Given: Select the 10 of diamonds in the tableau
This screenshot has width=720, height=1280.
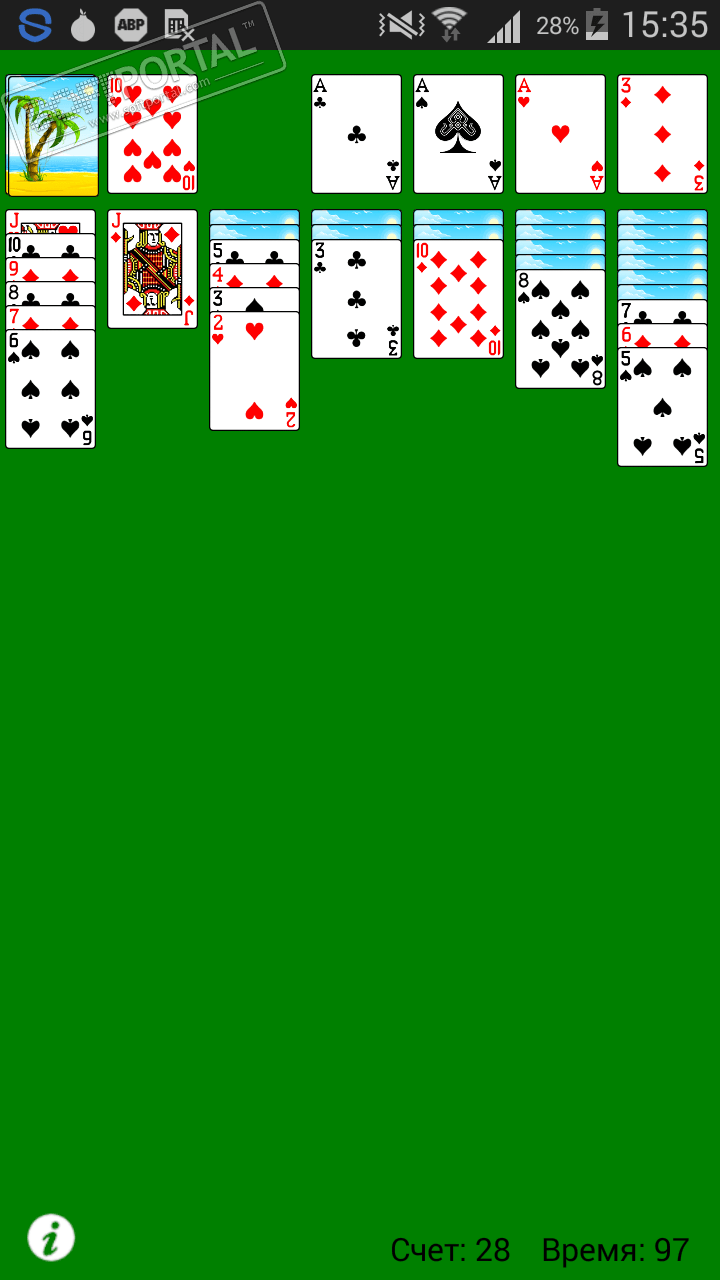Looking at the screenshot, I should pyautogui.click(x=458, y=299).
